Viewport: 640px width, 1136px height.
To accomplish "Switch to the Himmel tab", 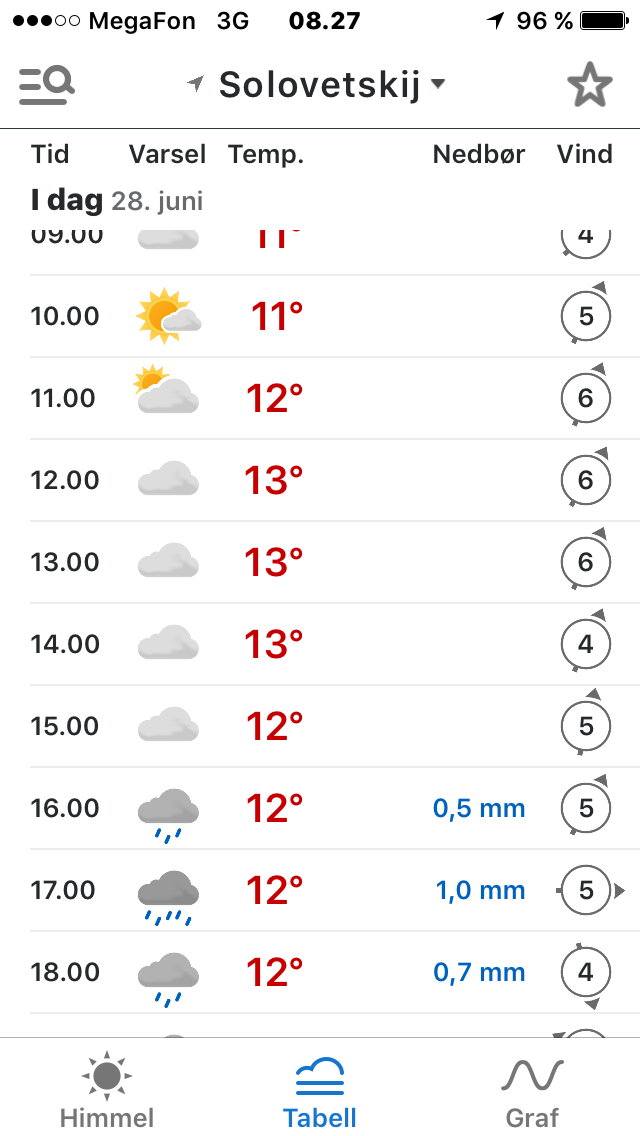I will [107, 1090].
